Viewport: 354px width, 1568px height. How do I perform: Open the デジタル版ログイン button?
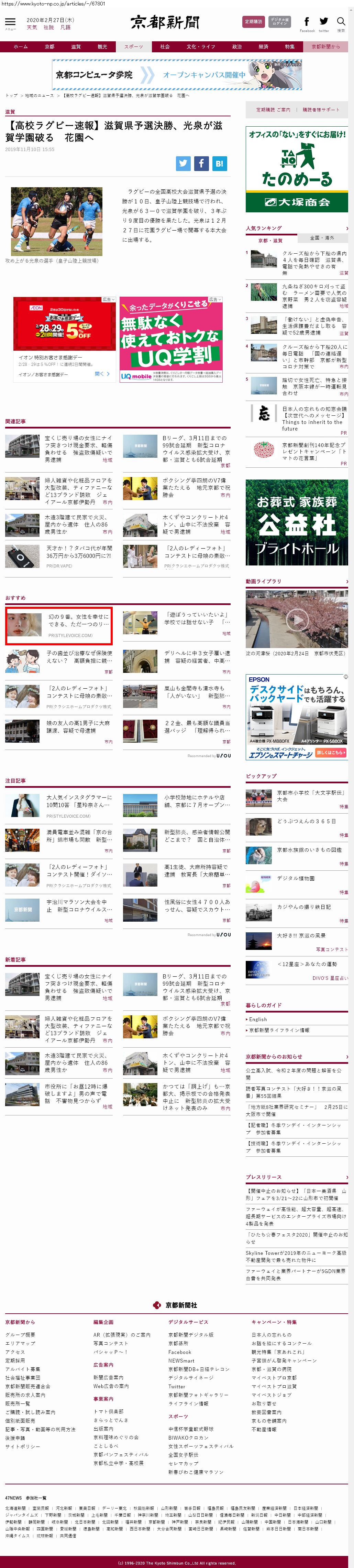[x=279, y=22]
